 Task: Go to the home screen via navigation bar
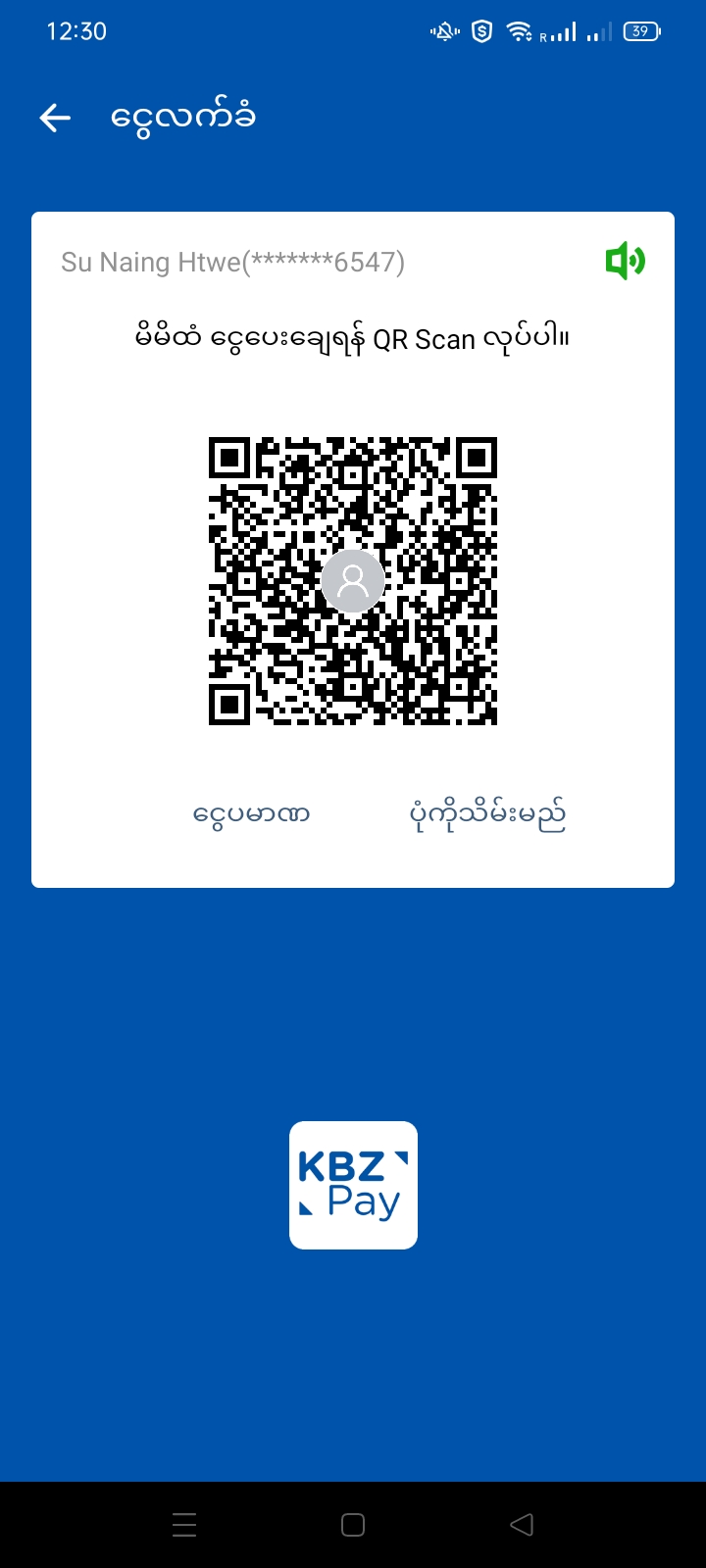[x=353, y=1524]
